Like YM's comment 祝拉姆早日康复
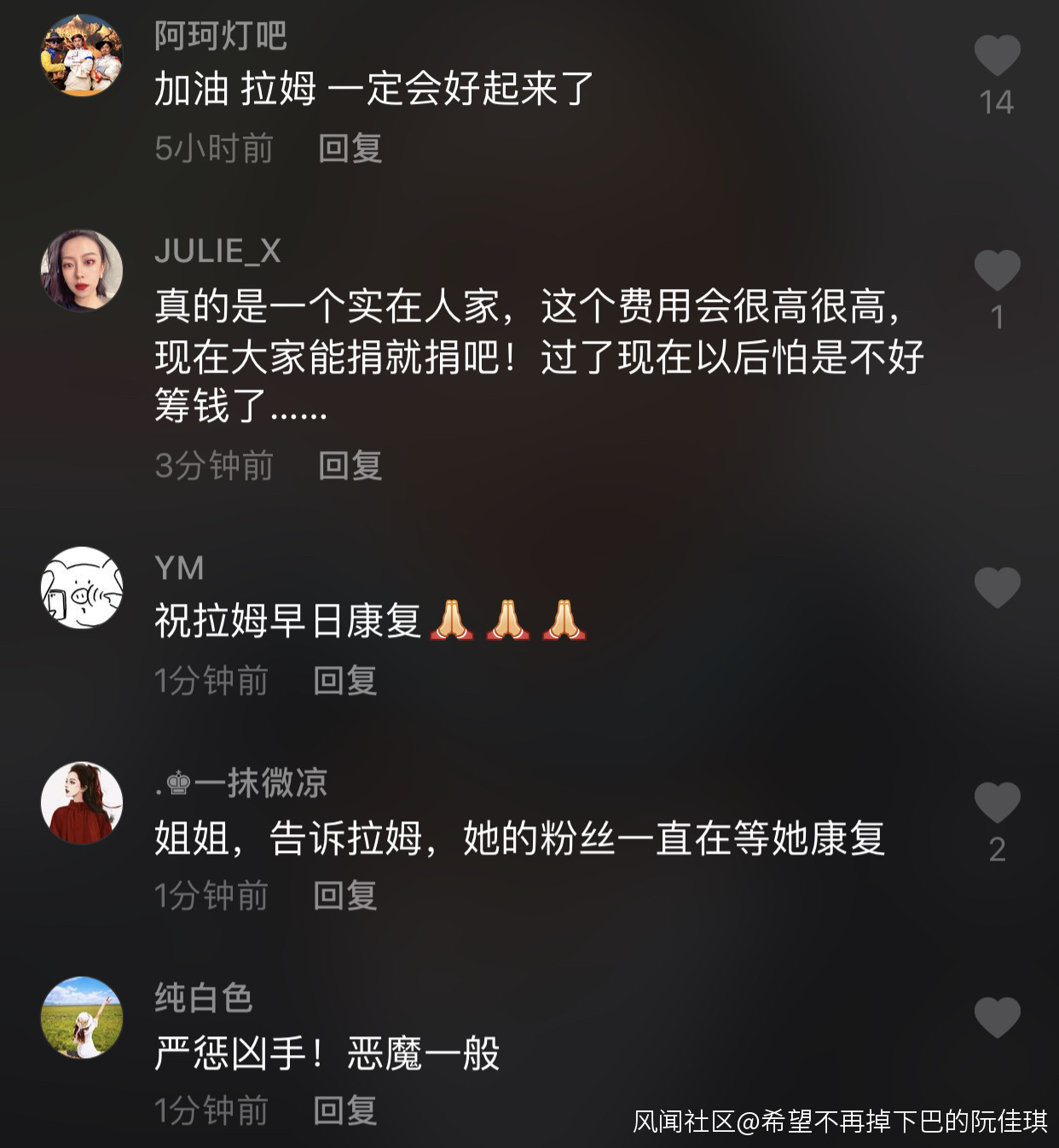Image resolution: width=1059 pixels, height=1148 pixels. (997, 588)
